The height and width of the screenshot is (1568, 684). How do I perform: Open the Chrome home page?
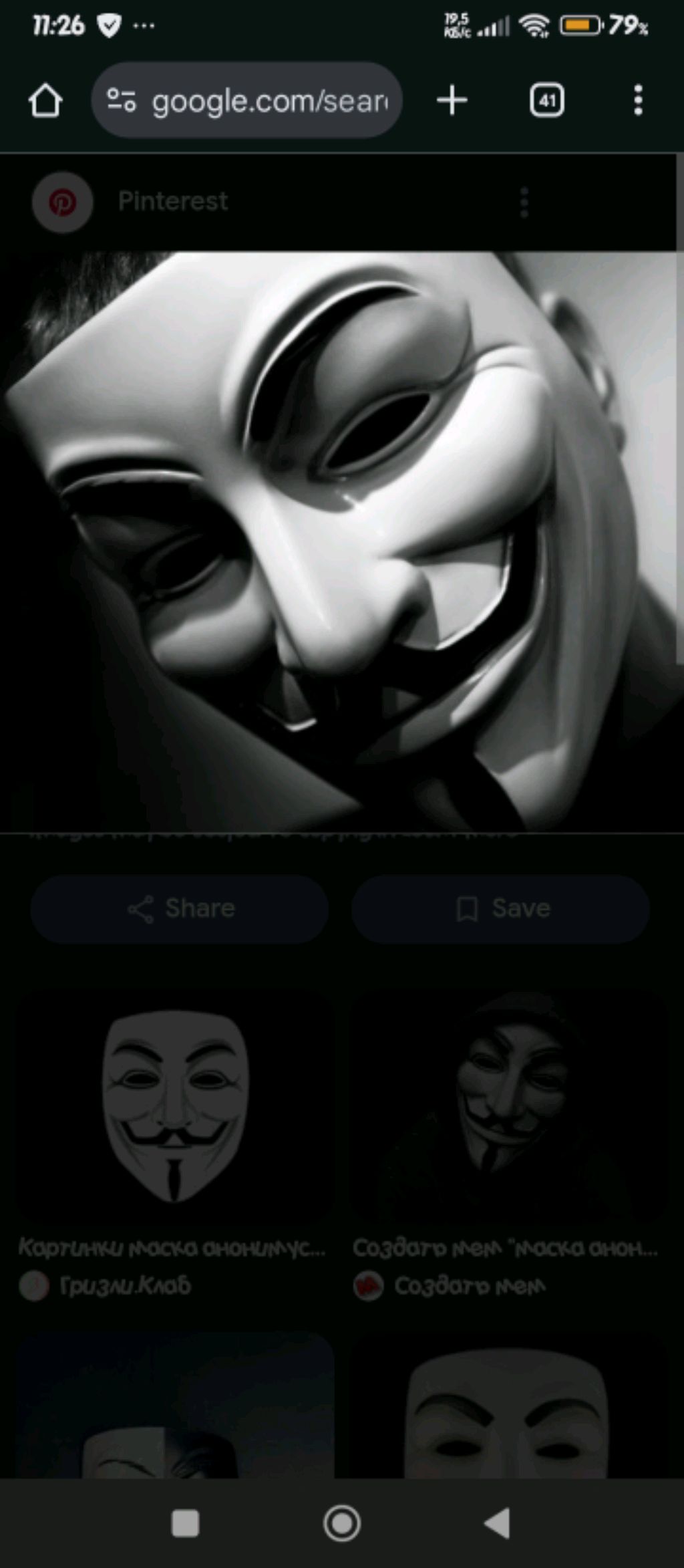(45, 101)
